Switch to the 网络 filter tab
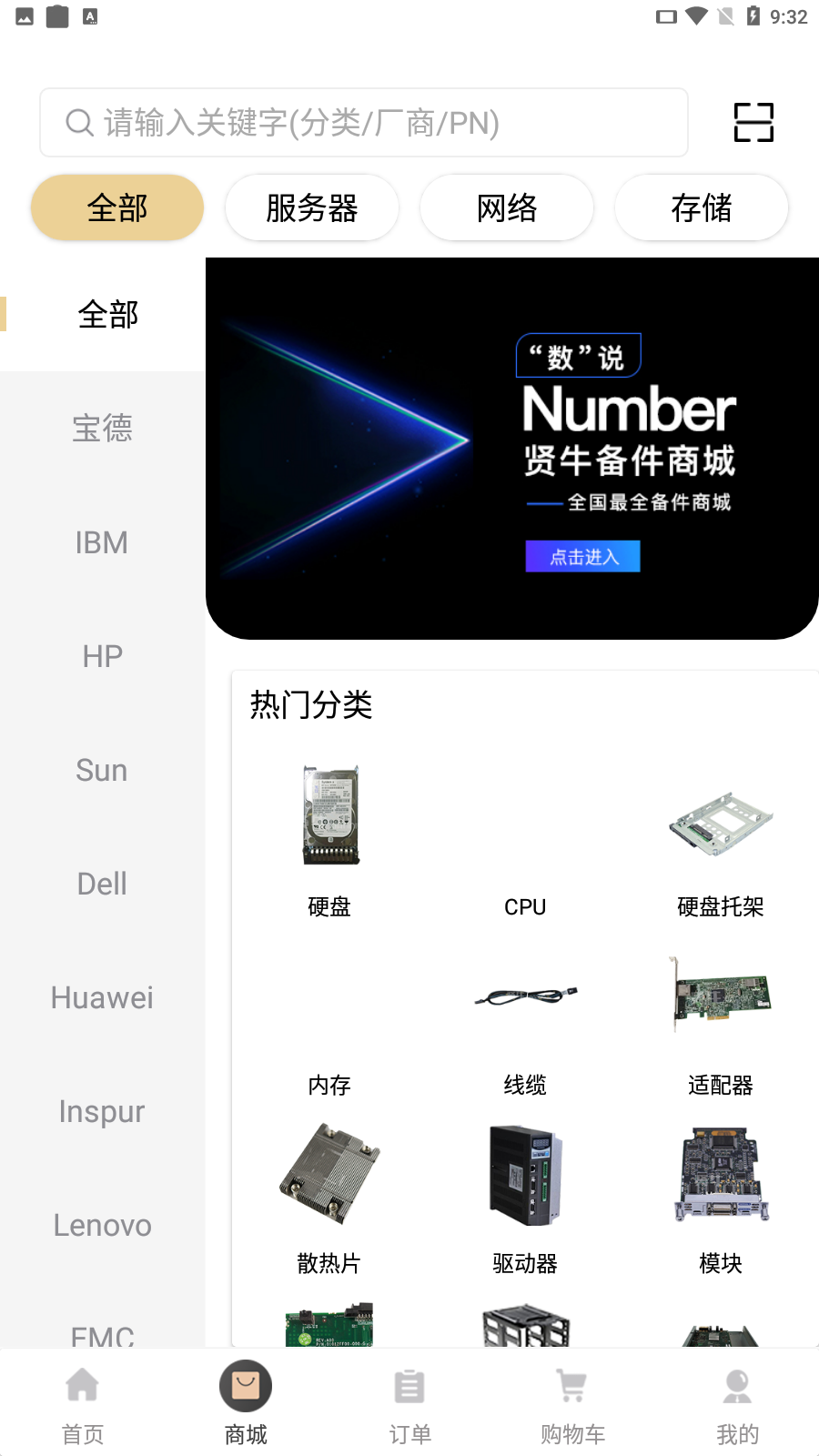Screen dimensions: 819x1456 (506, 207)
